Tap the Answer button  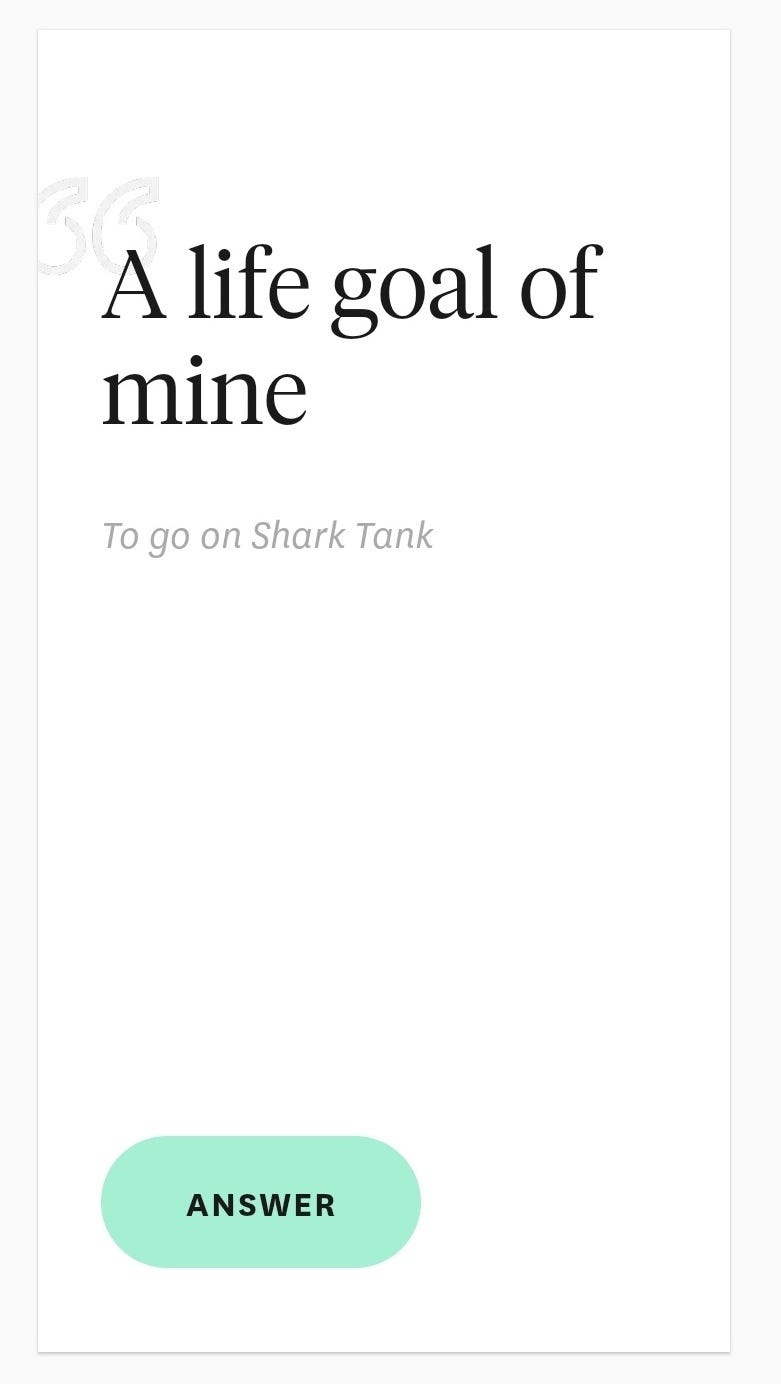point(261,1203)
